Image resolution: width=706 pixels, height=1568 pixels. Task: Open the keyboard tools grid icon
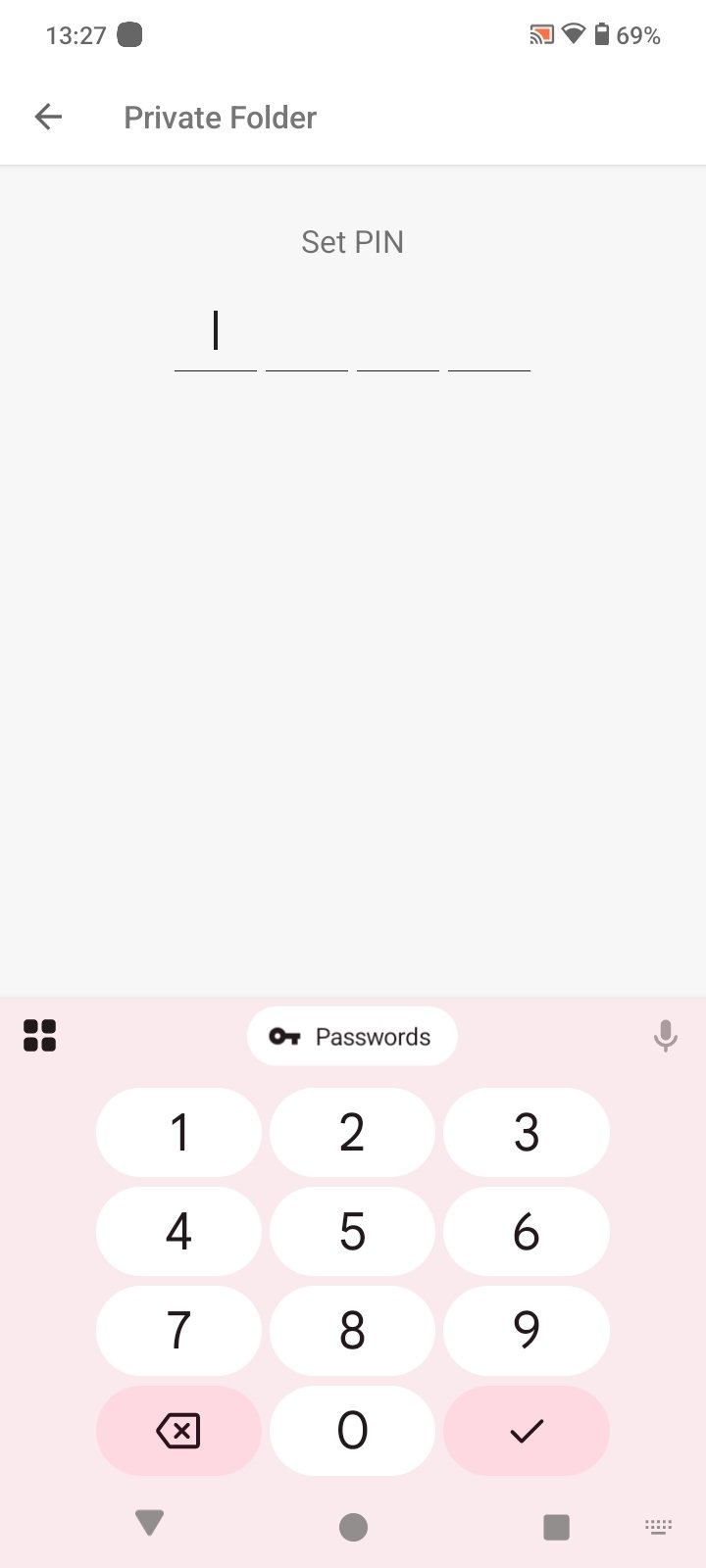click(x=40, y=1036)
